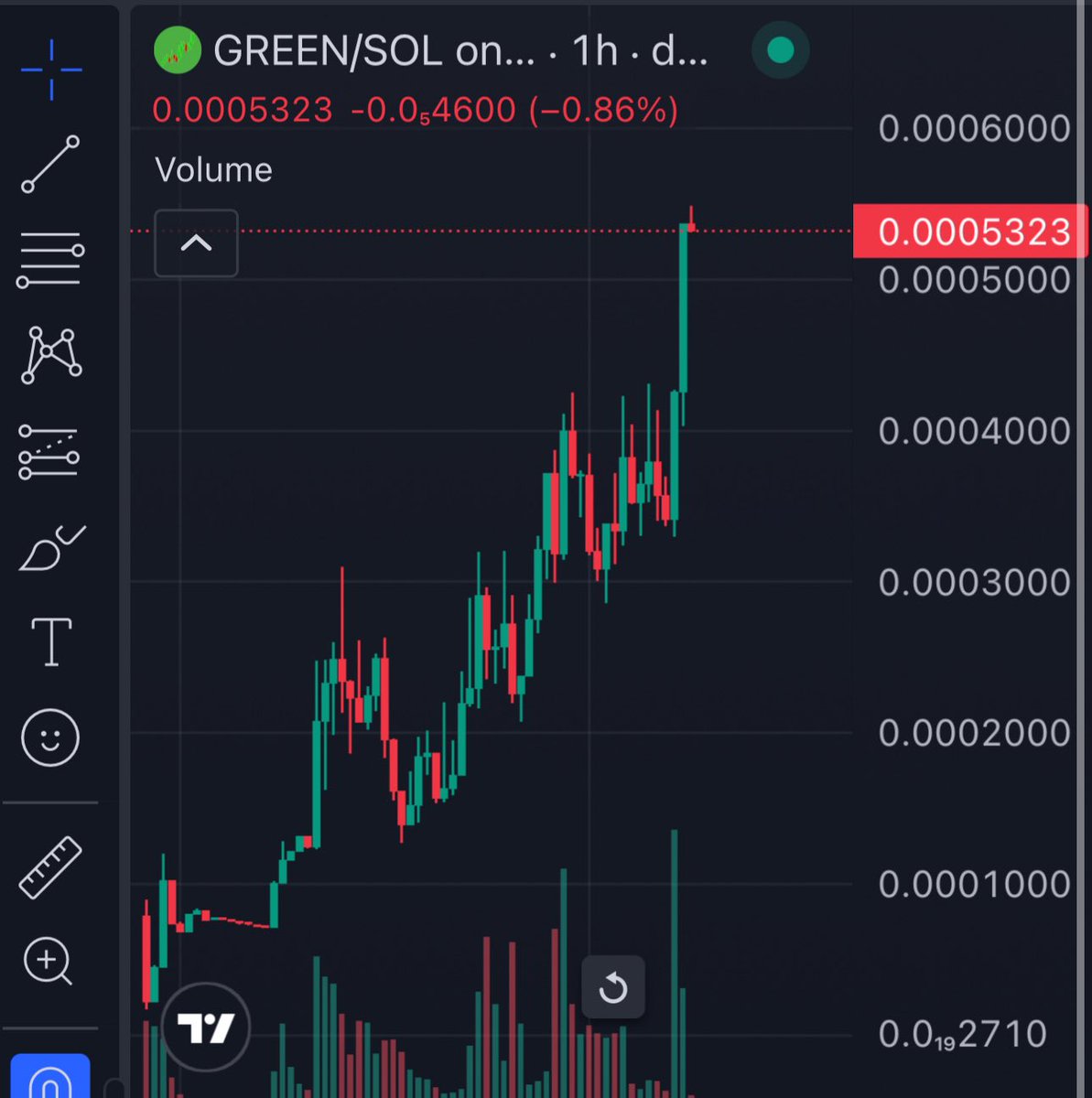This screenshot has height=1098, width=1092.
Task: Open the forecasting and measurement tools
Action: point(49,452)
